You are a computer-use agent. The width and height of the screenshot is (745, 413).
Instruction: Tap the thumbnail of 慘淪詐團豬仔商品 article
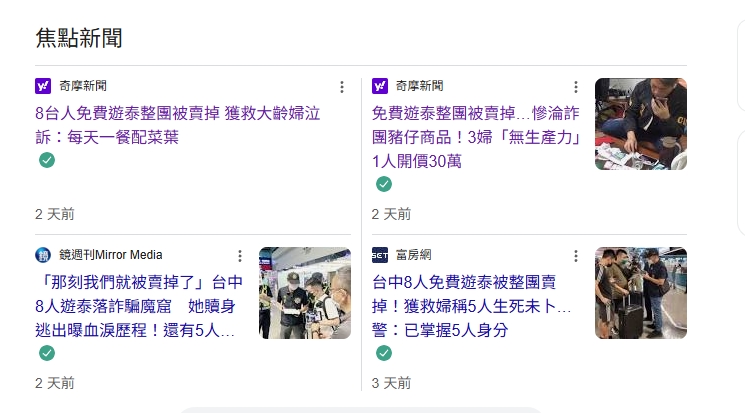pos(641,125)
